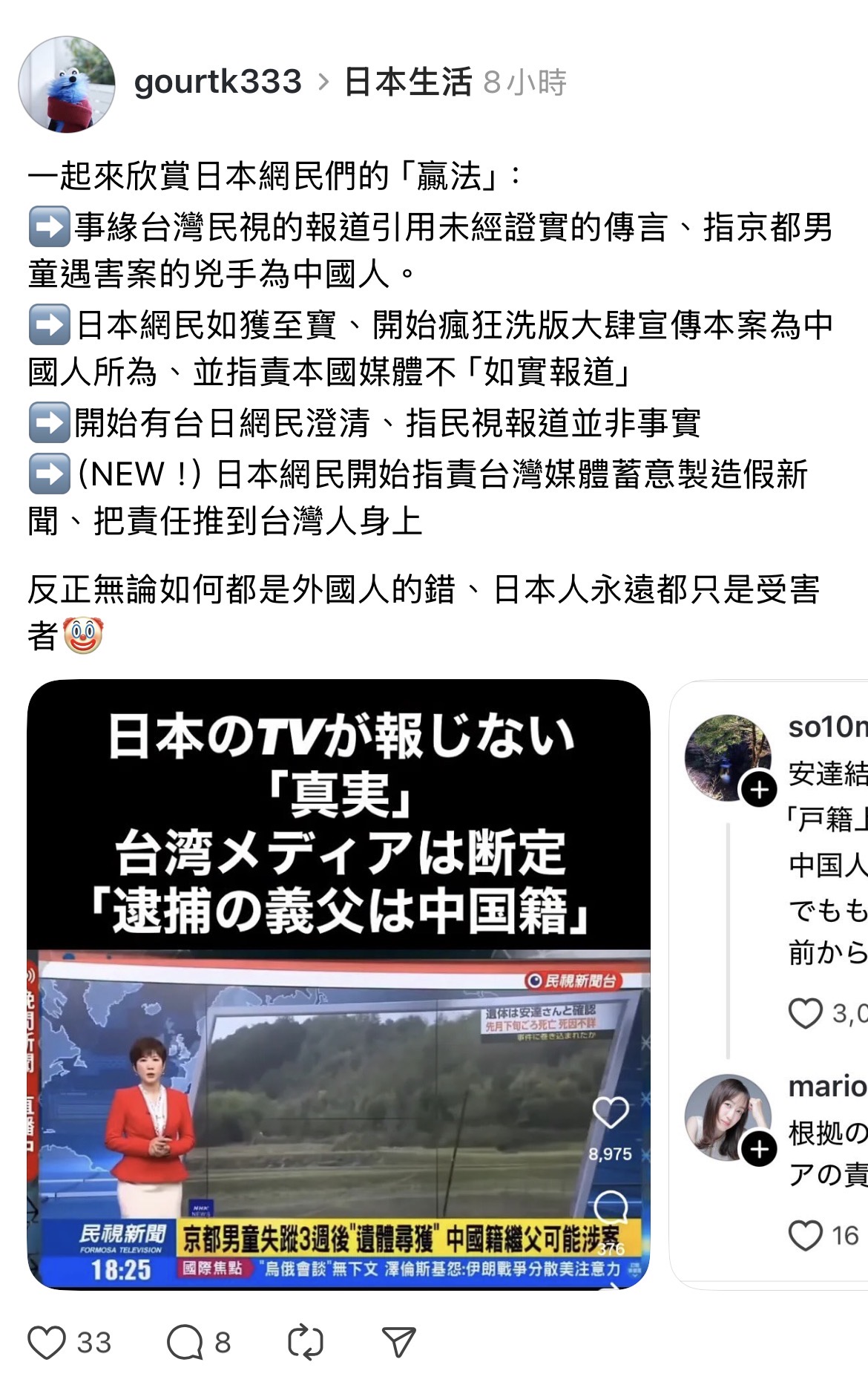Repost this thread
Screen dimensions: 868x1385
click(305, 1342)
